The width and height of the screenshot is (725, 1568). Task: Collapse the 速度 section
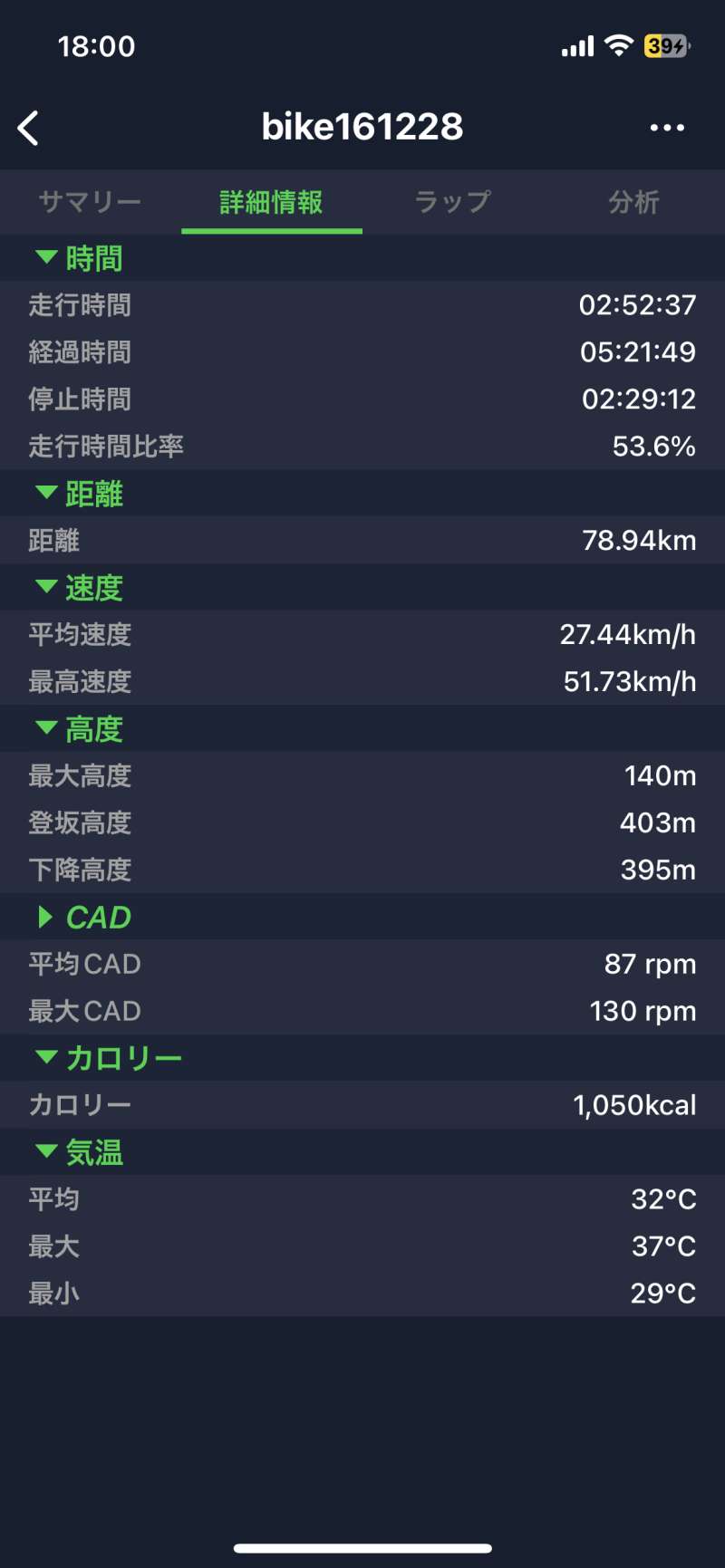click(46, 586)
